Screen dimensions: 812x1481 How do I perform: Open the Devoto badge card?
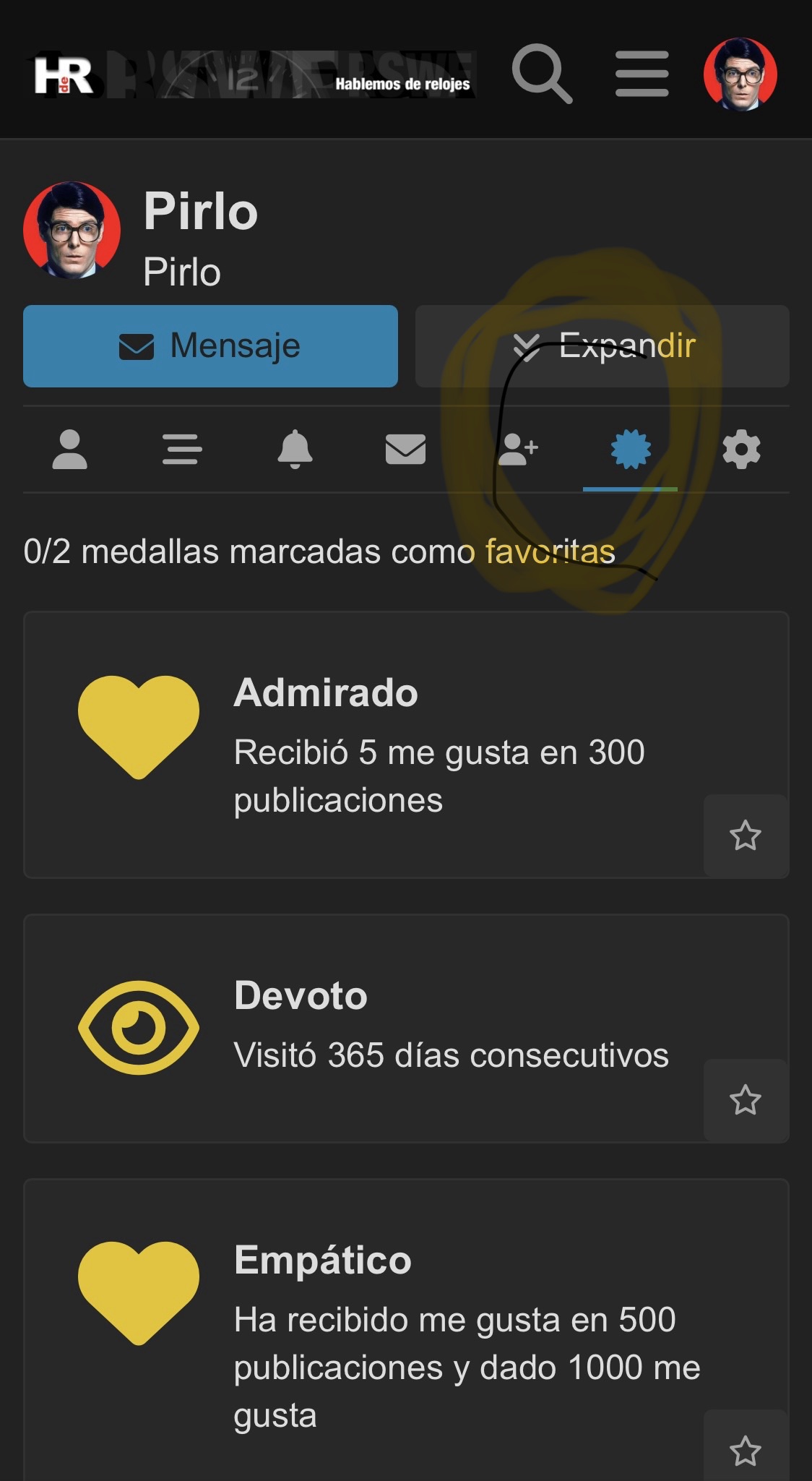point(406,1029)
